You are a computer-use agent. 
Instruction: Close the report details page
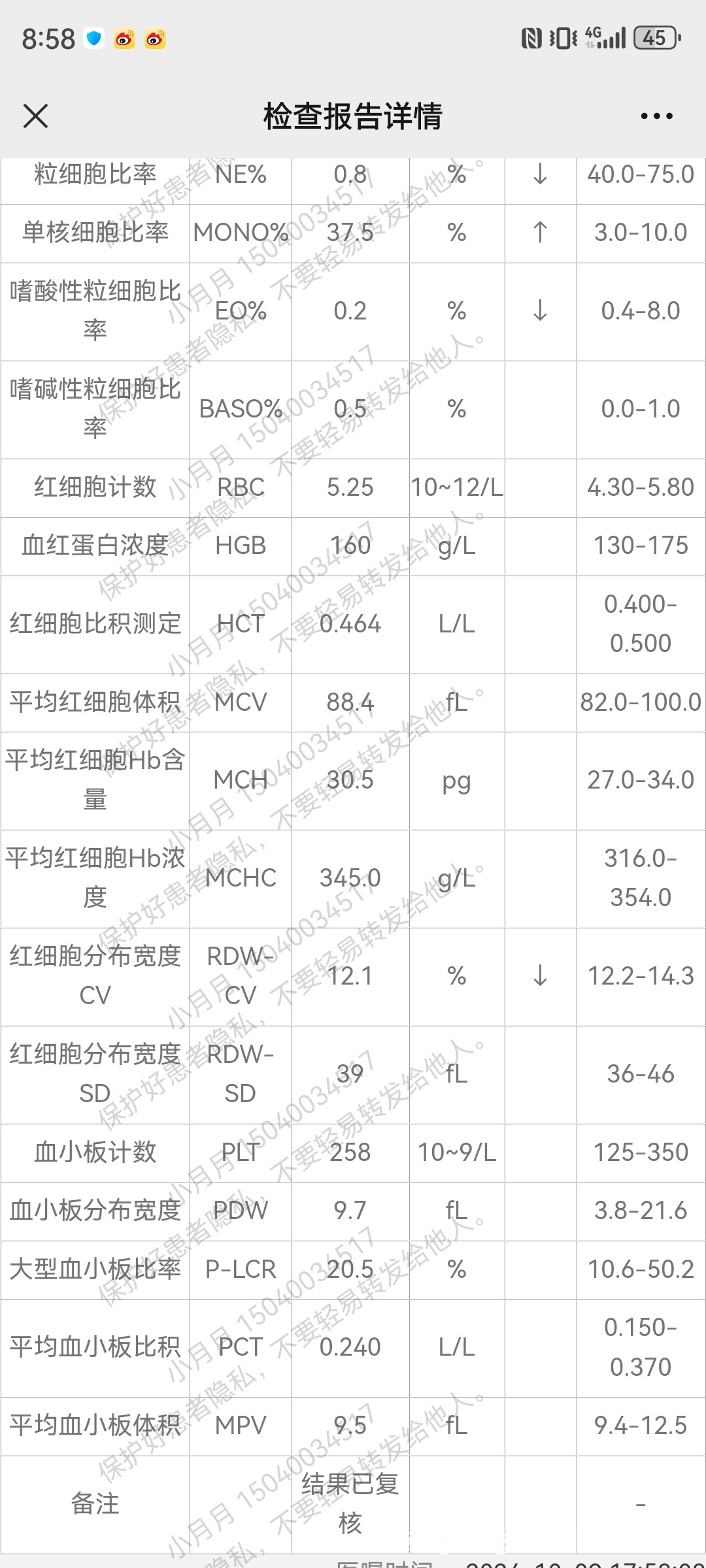[x=35, y=116]
